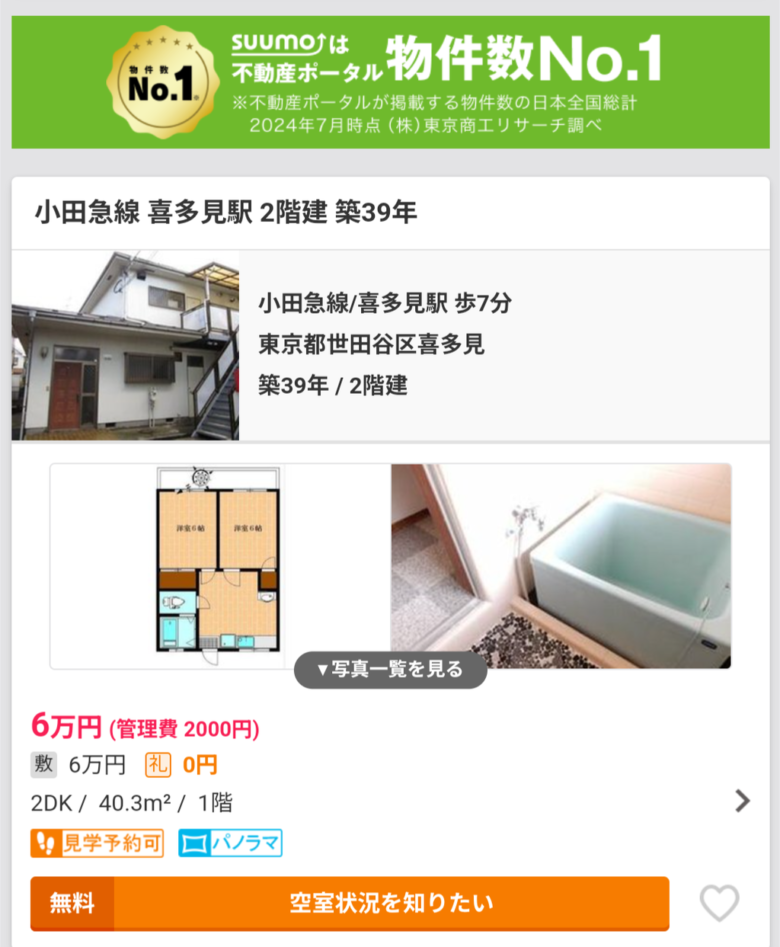The image size is (780, 947).
Task: Tap 写真一覧を見る to view all photos
Action: click(x=390, y=670)
